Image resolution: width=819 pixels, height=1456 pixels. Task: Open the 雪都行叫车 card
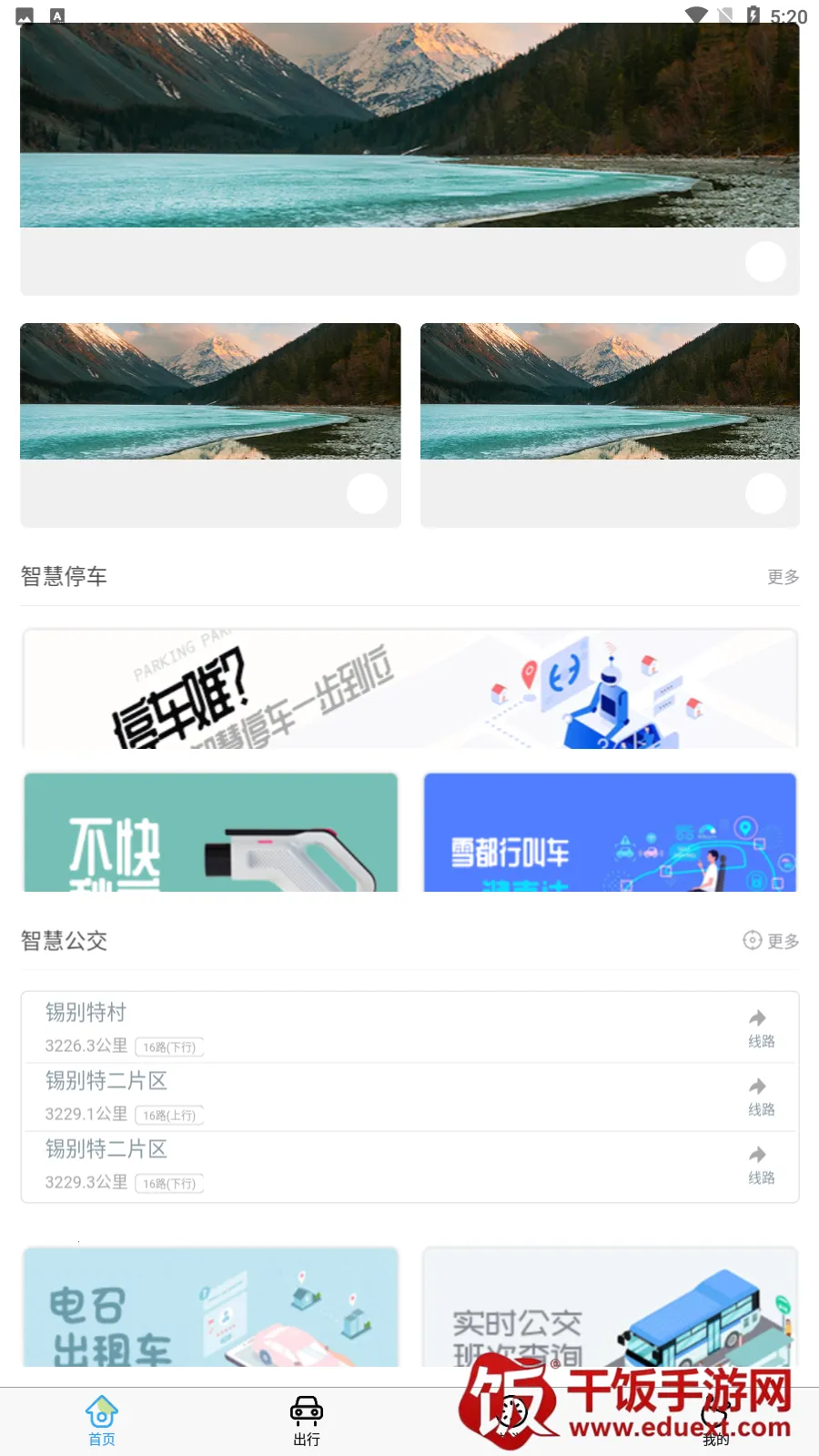(x=610, y=832)
